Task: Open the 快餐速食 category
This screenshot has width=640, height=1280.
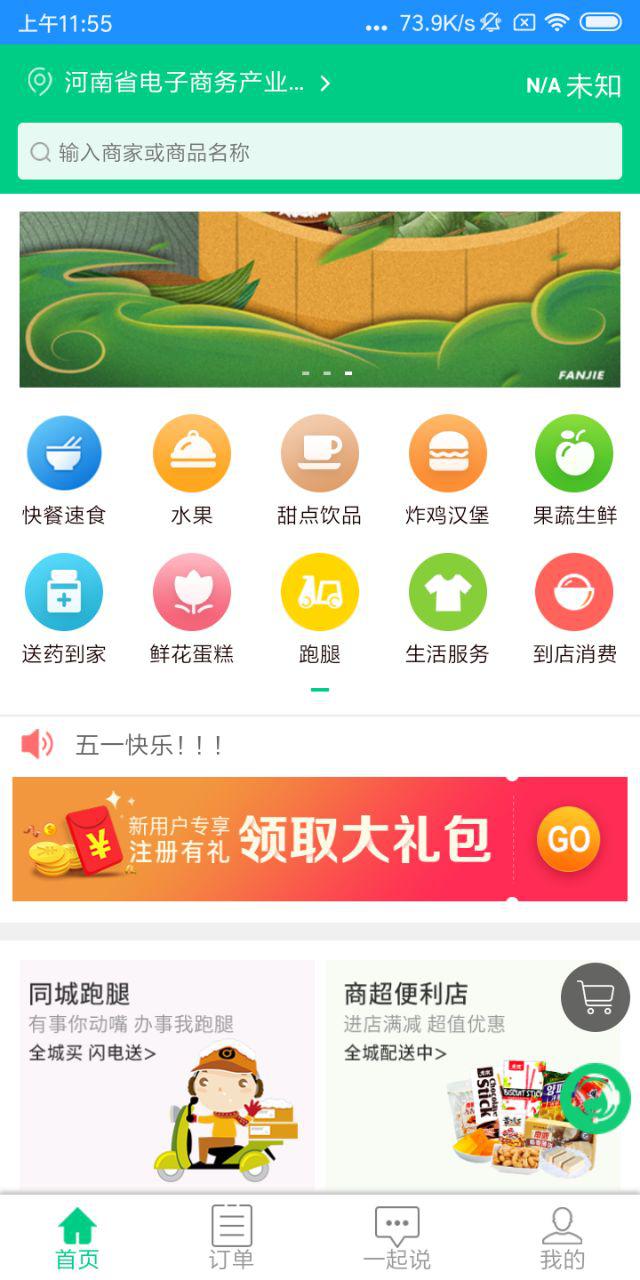Action: pyautogui.click(x=64, y=470)
